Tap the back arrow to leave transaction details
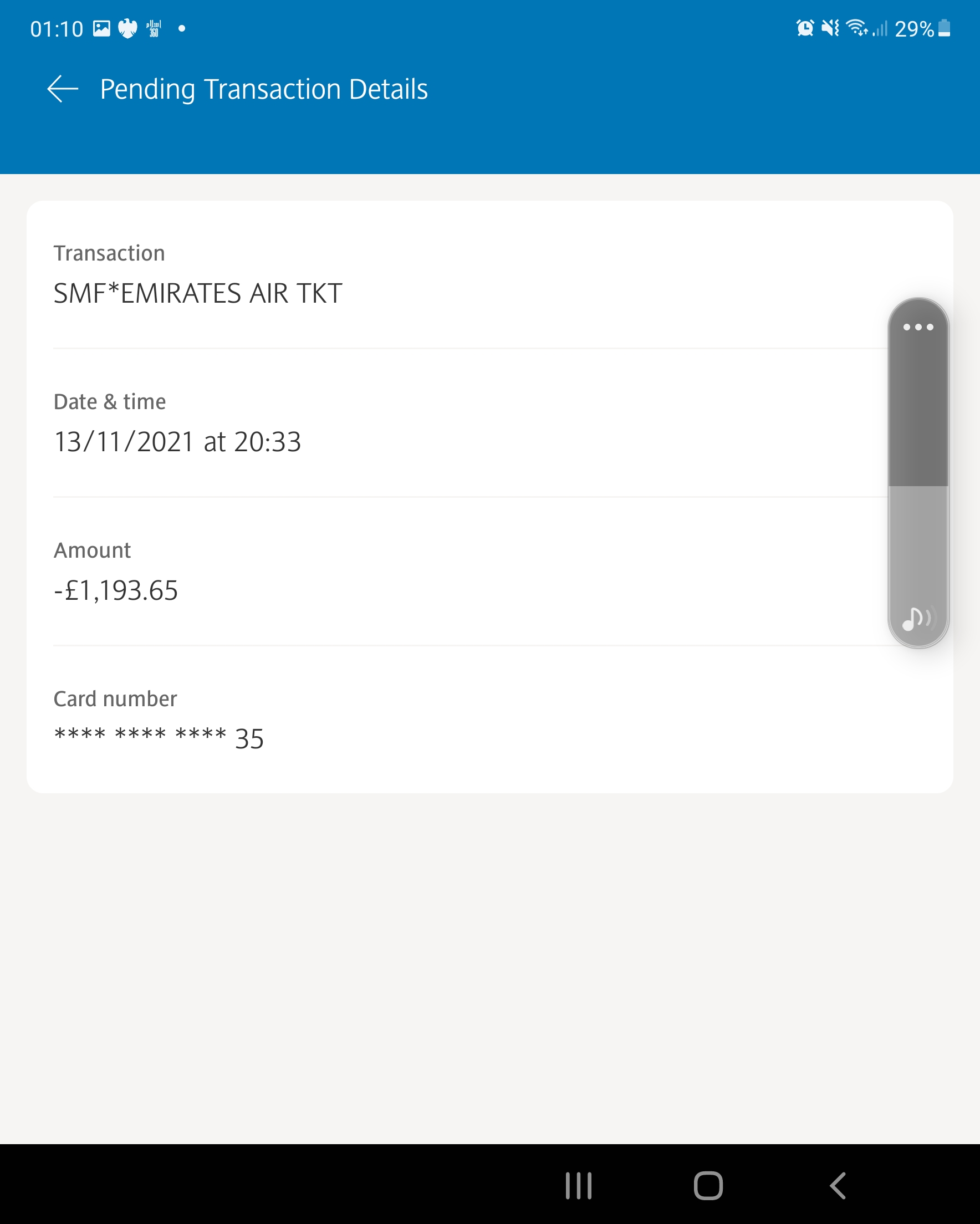Screen dimensions: 980x1224 coord(62,89)
